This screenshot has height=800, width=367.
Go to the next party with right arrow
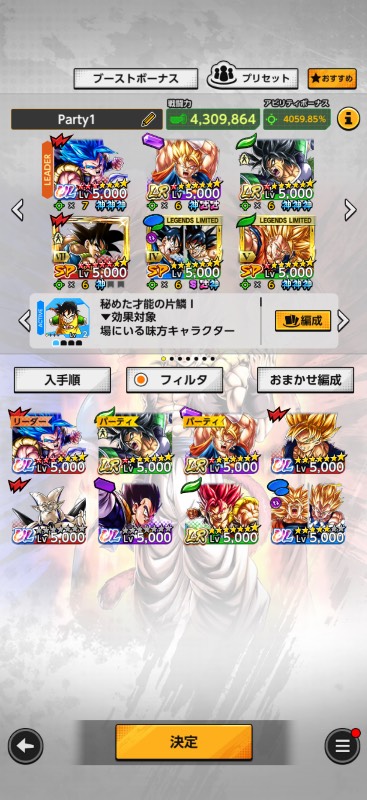coord(350,210)
